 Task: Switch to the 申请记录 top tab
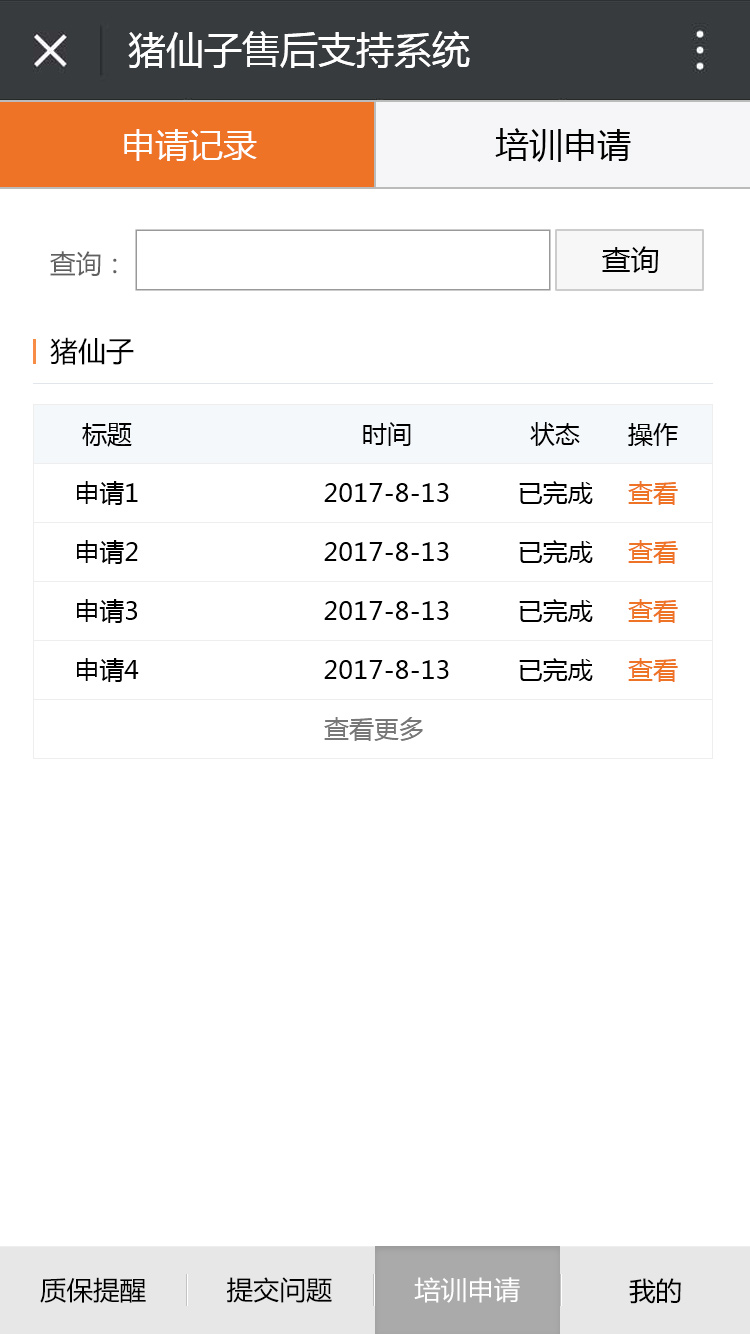pyautogui.click(x=188, y=145)
